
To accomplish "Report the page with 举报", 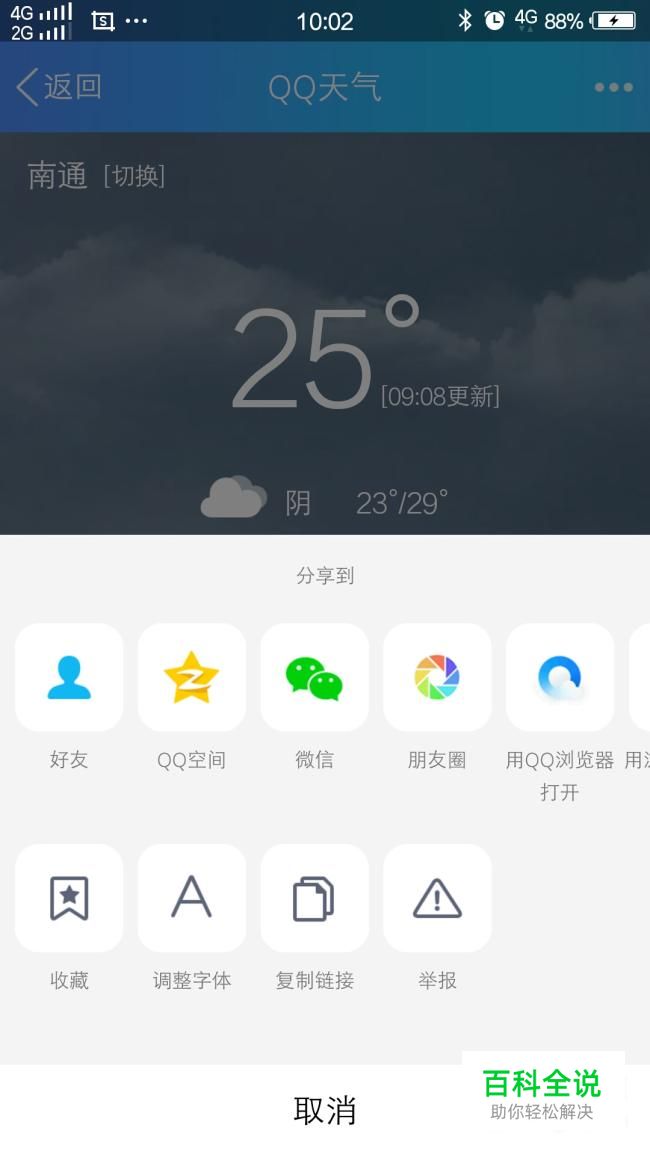I will point(437,898).
